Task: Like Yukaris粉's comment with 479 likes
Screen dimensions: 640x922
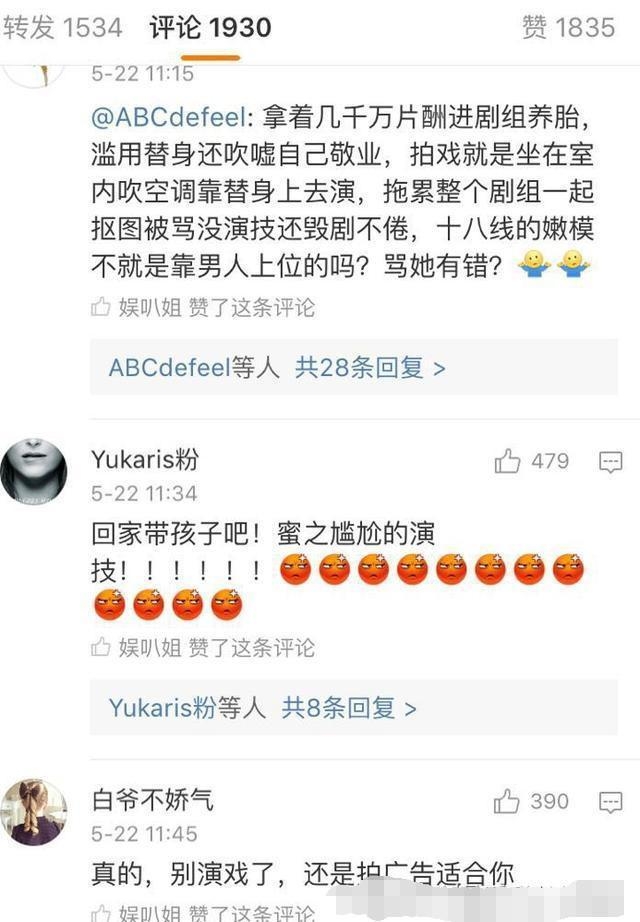Action: (508, 461)
